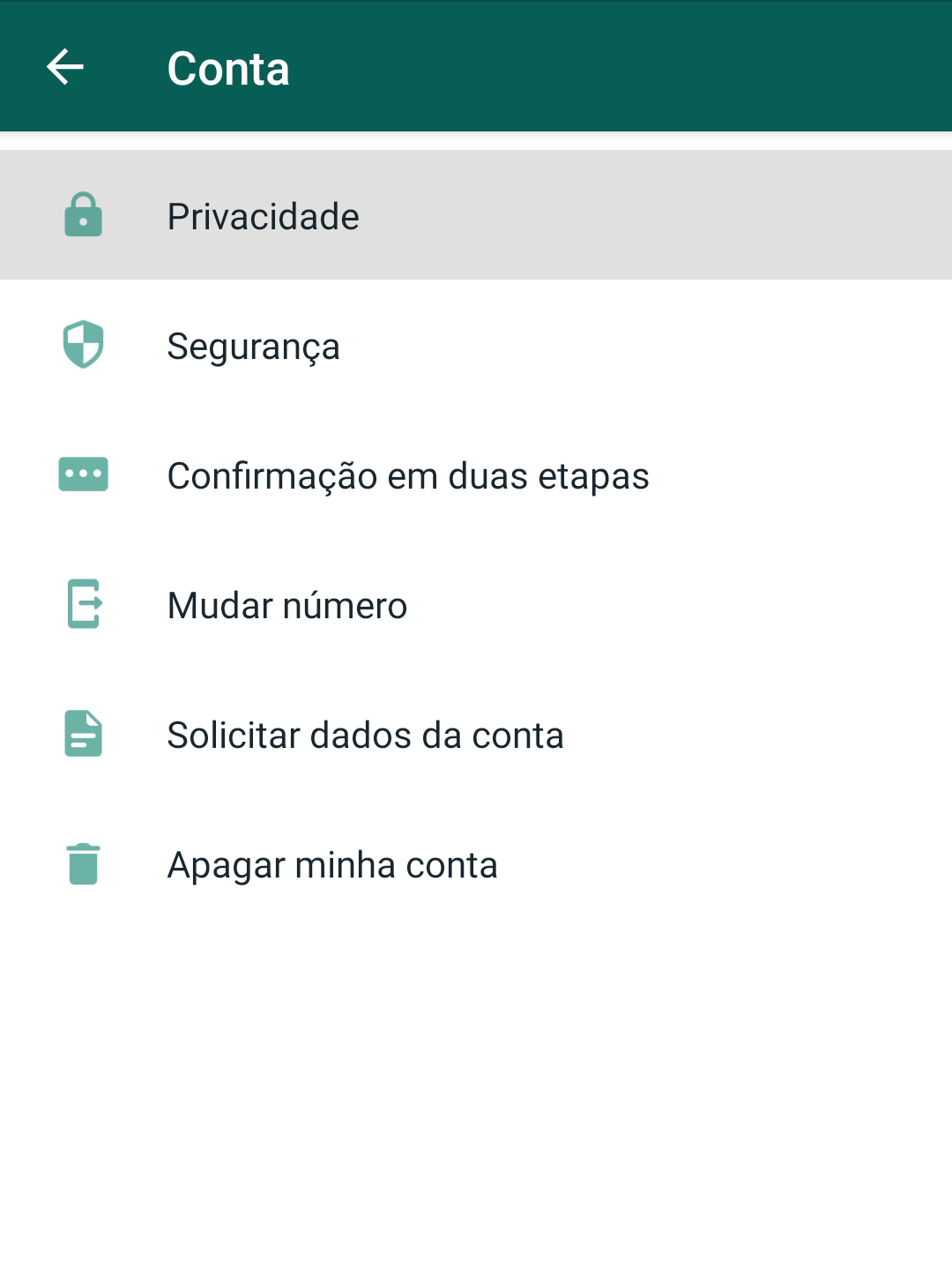Click the back arrow in the header
Screen dimensions: 952x1270
click(66, 67)
